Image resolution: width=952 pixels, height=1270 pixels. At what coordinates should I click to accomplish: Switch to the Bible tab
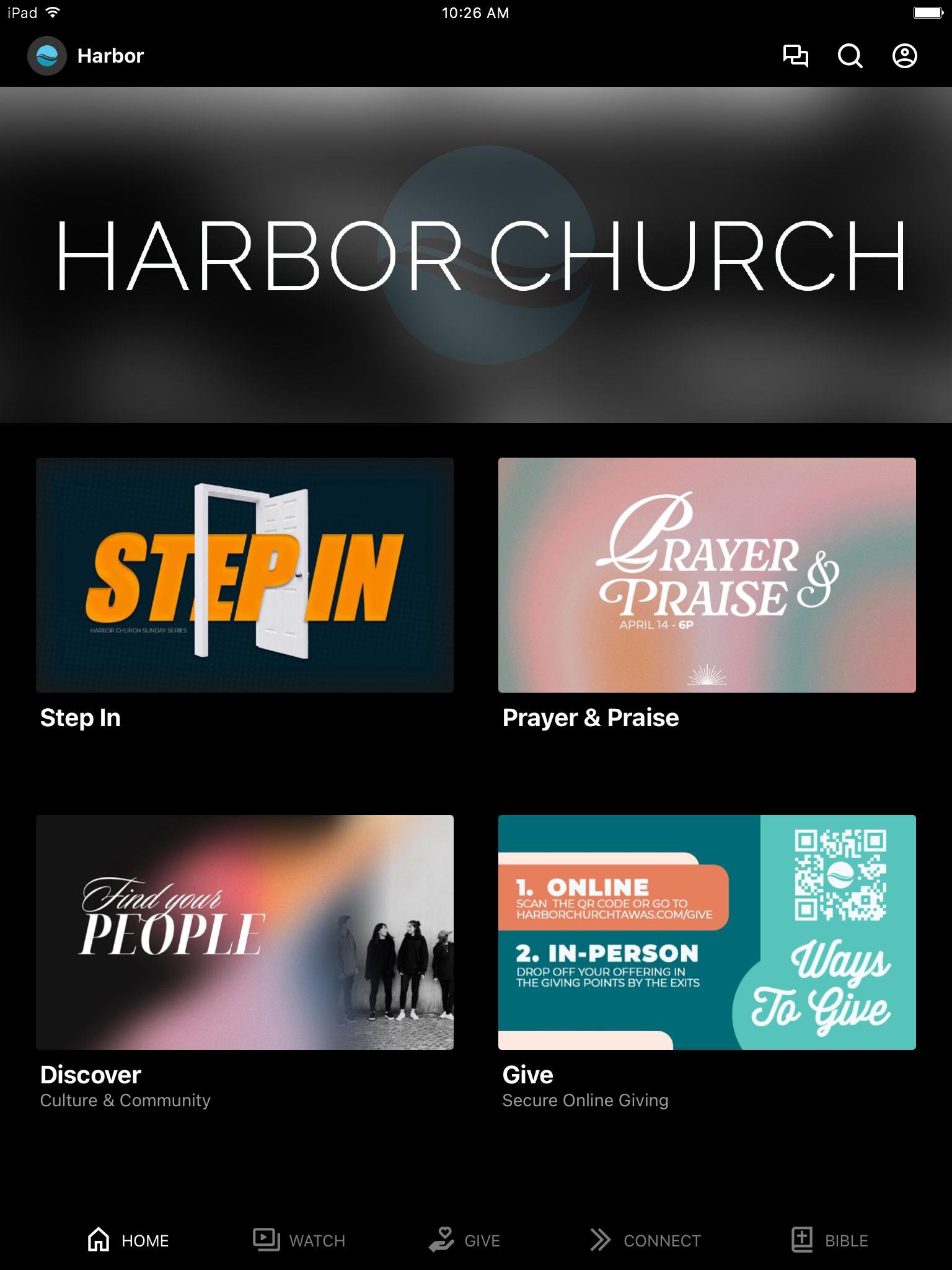829,1240
